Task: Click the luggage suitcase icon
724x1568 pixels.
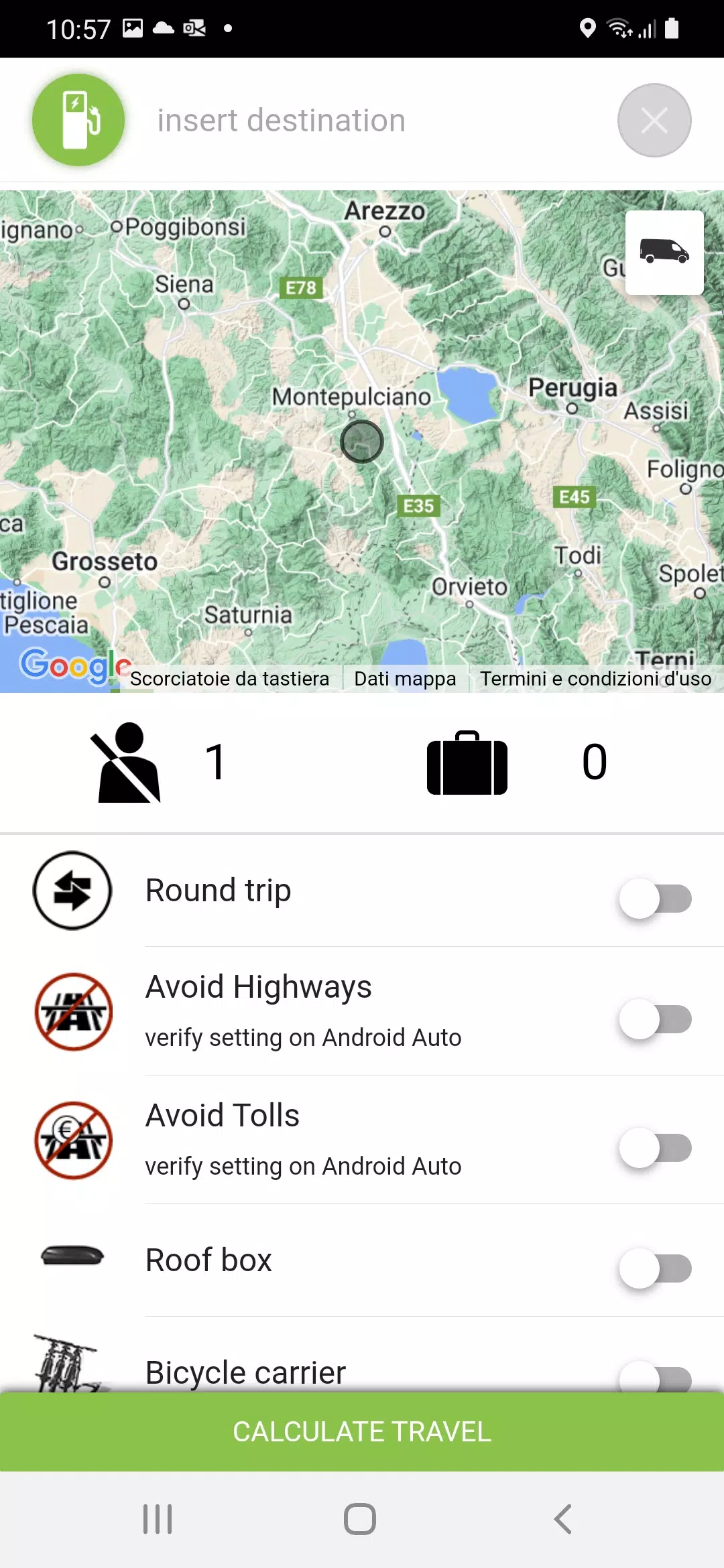Action: [x=467, y=764]
